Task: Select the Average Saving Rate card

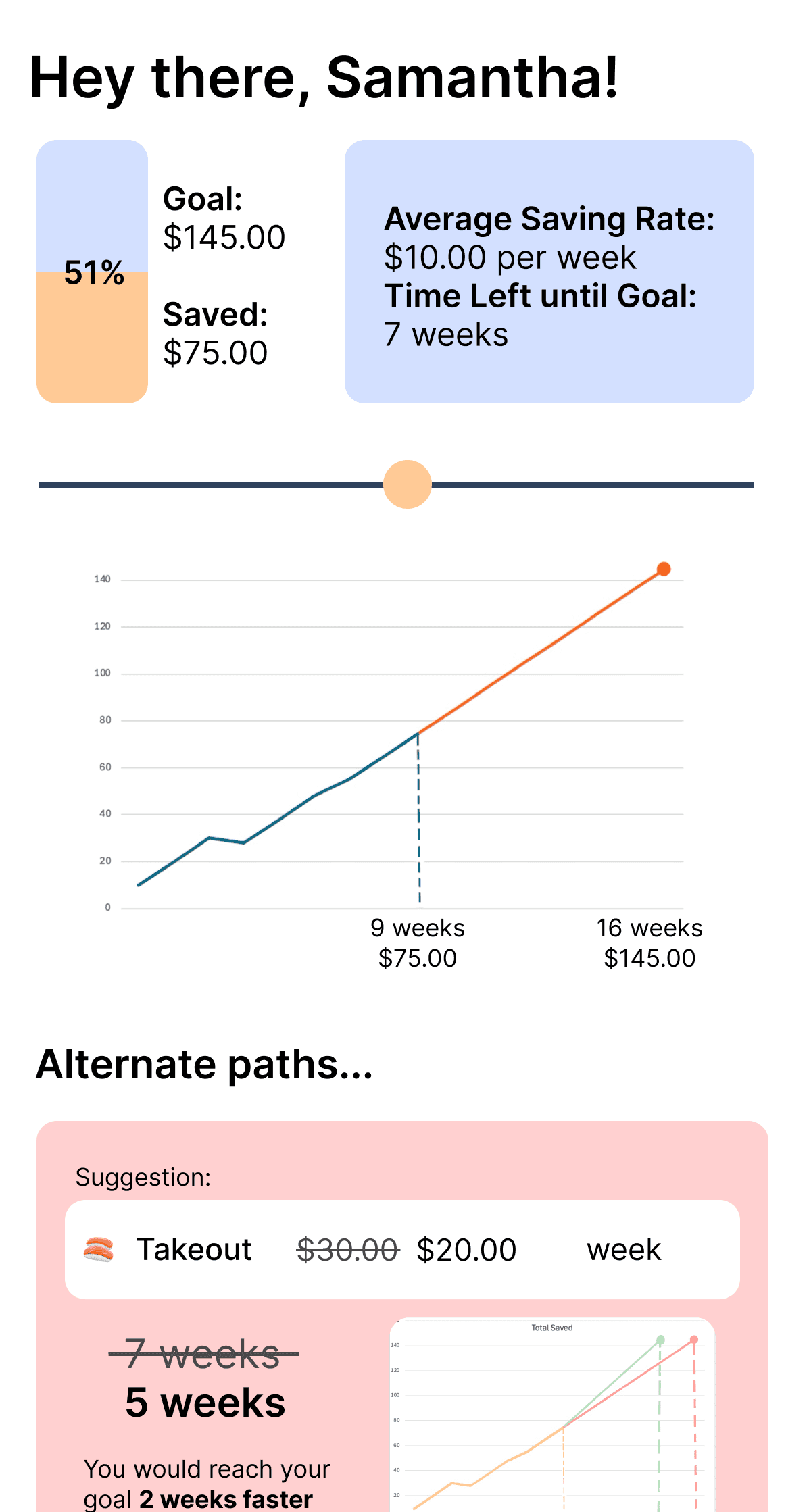Action: [549, 272]
